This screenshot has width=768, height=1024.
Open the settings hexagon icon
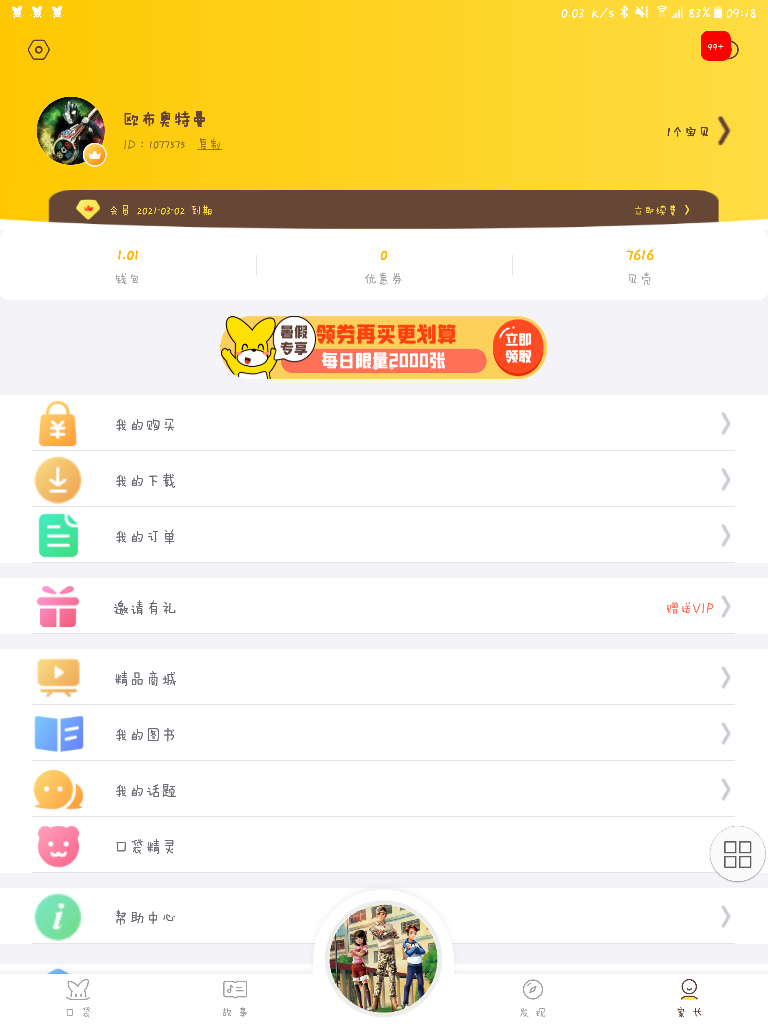coord(39,50)
